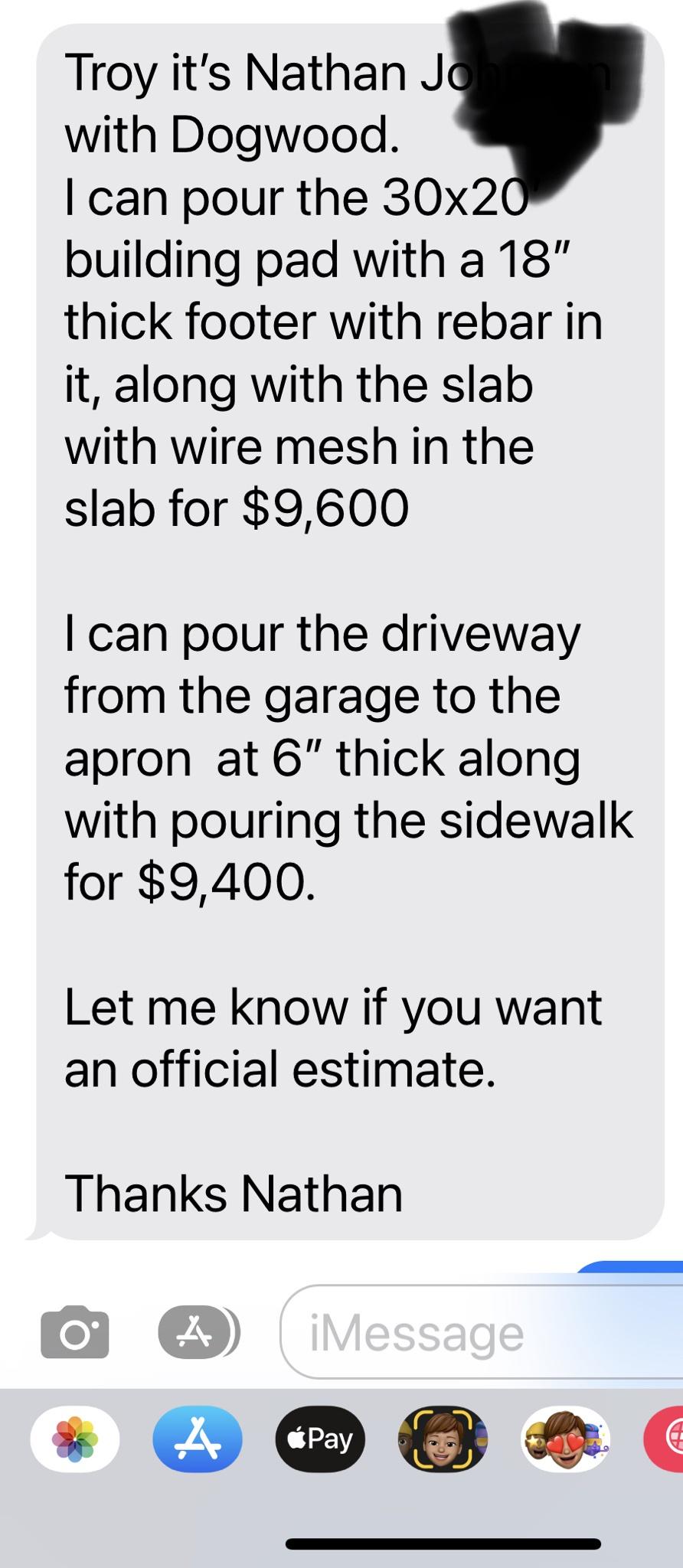Toggle the iMessage apps drawer button
683x1568 pixels.
198,1332
